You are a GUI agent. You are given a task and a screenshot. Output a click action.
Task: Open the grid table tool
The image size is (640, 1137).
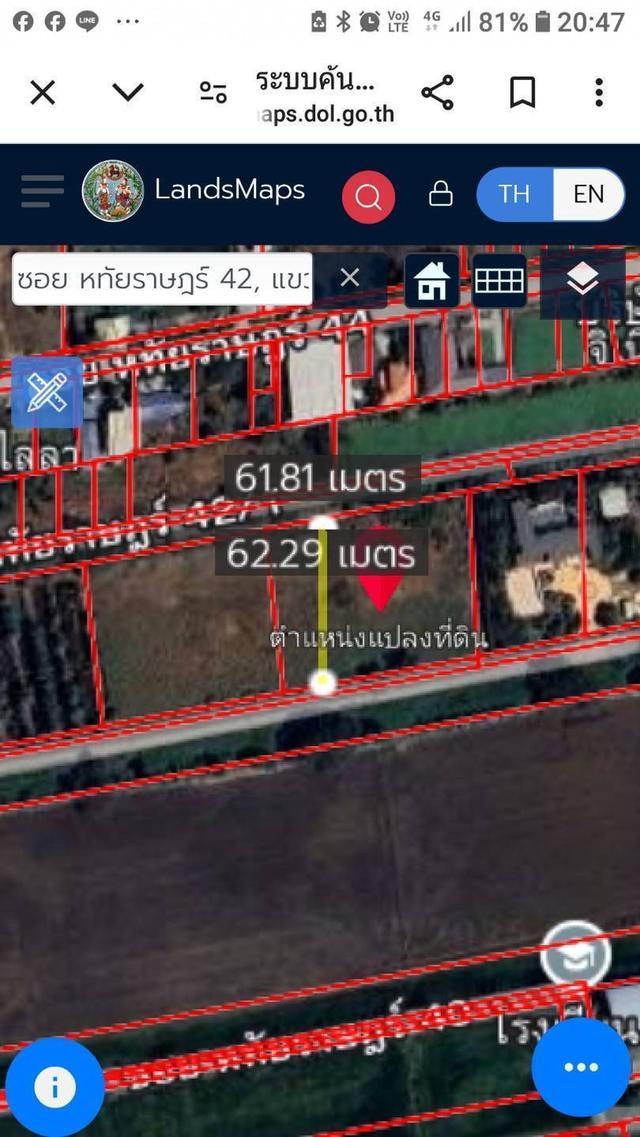pyautogui.click(x=499, y=281)
